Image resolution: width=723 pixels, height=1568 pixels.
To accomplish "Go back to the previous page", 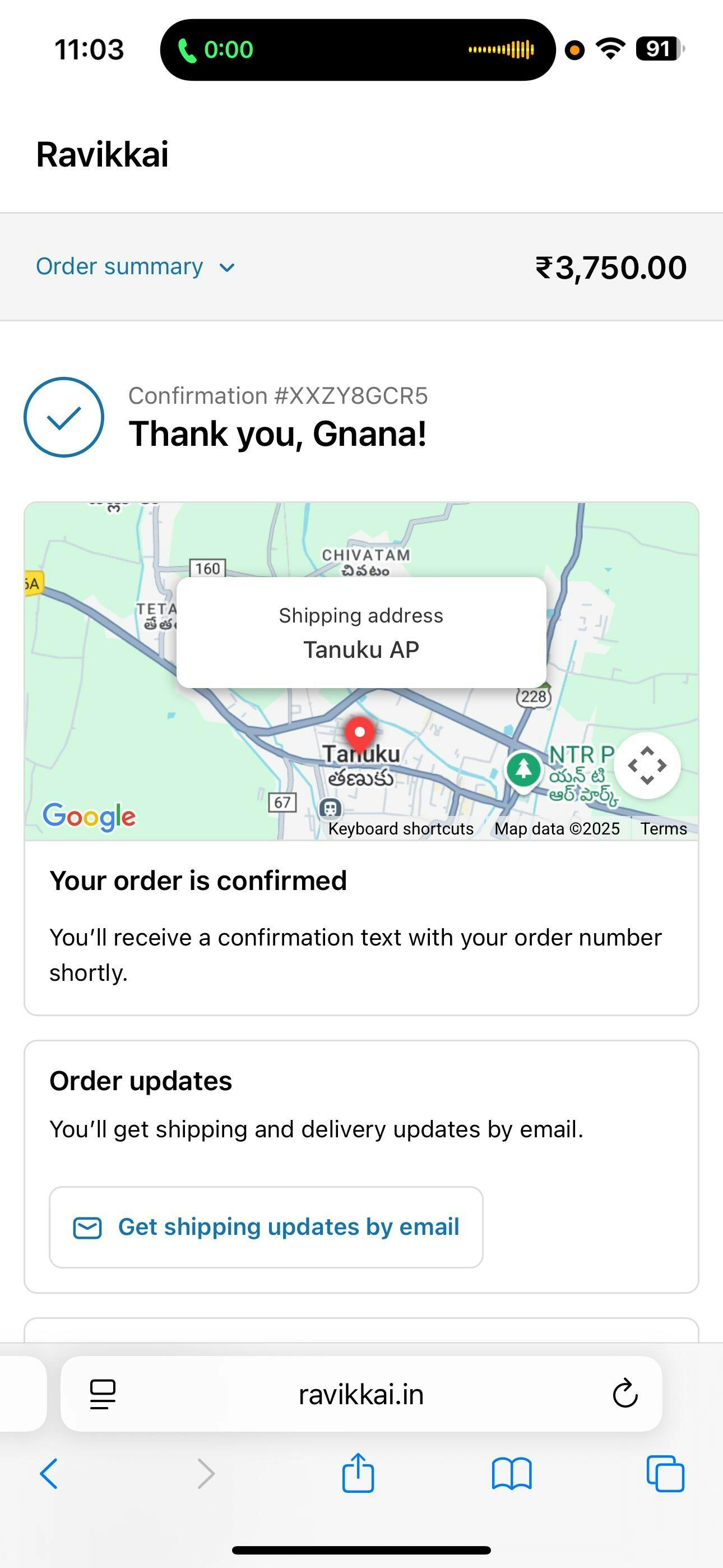I will [49, 1474].
